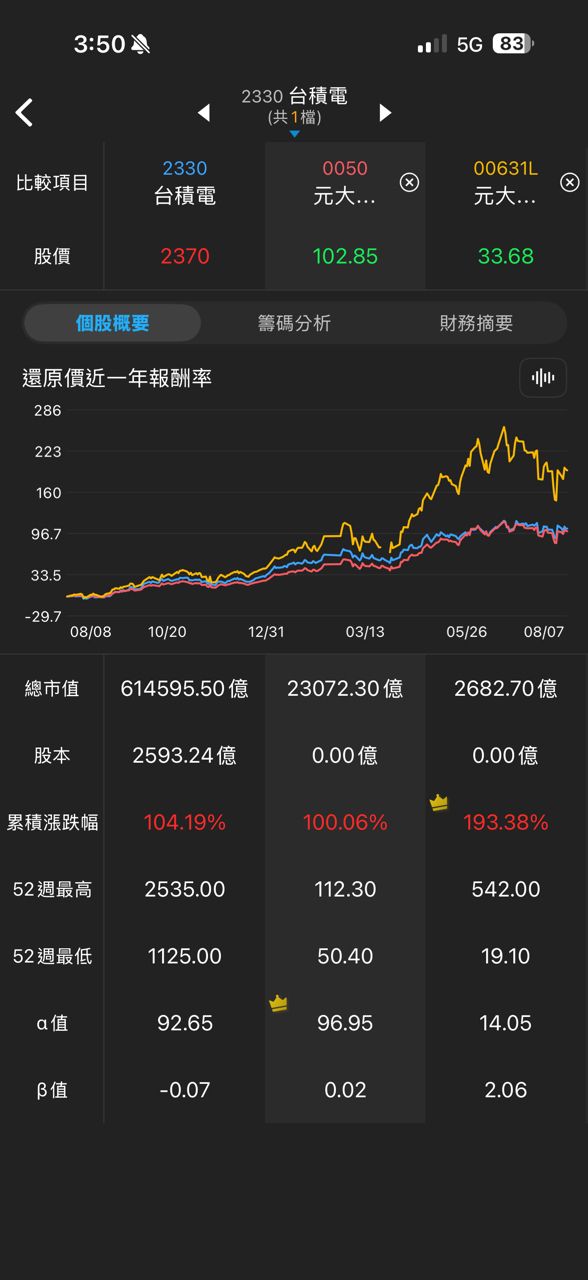Switch to next stock with right triangle

pyautogui.click(x=385, y=113)
